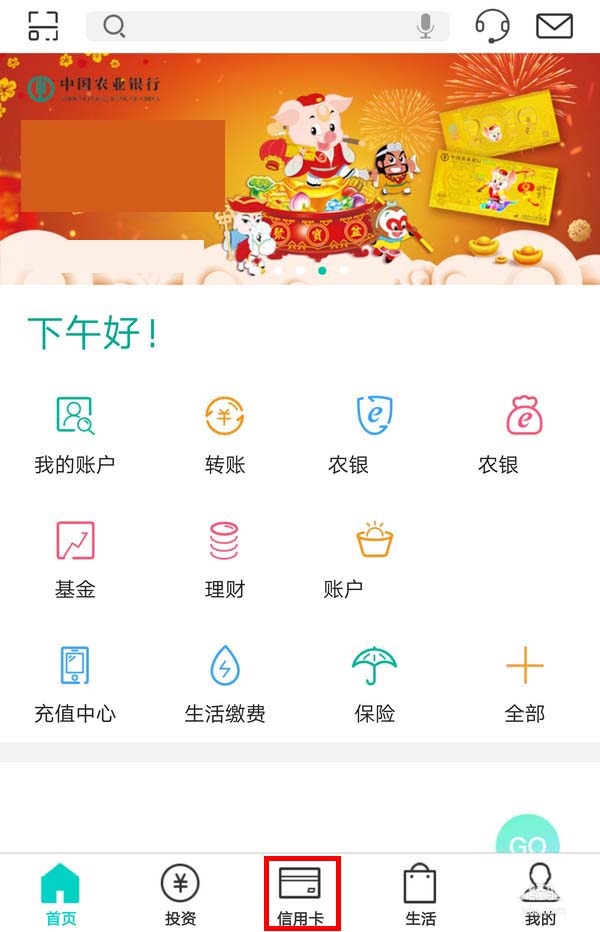Go to the 我的 tab
The width and height of the screenshot is (600, 932).
click(x=540, y=894)
